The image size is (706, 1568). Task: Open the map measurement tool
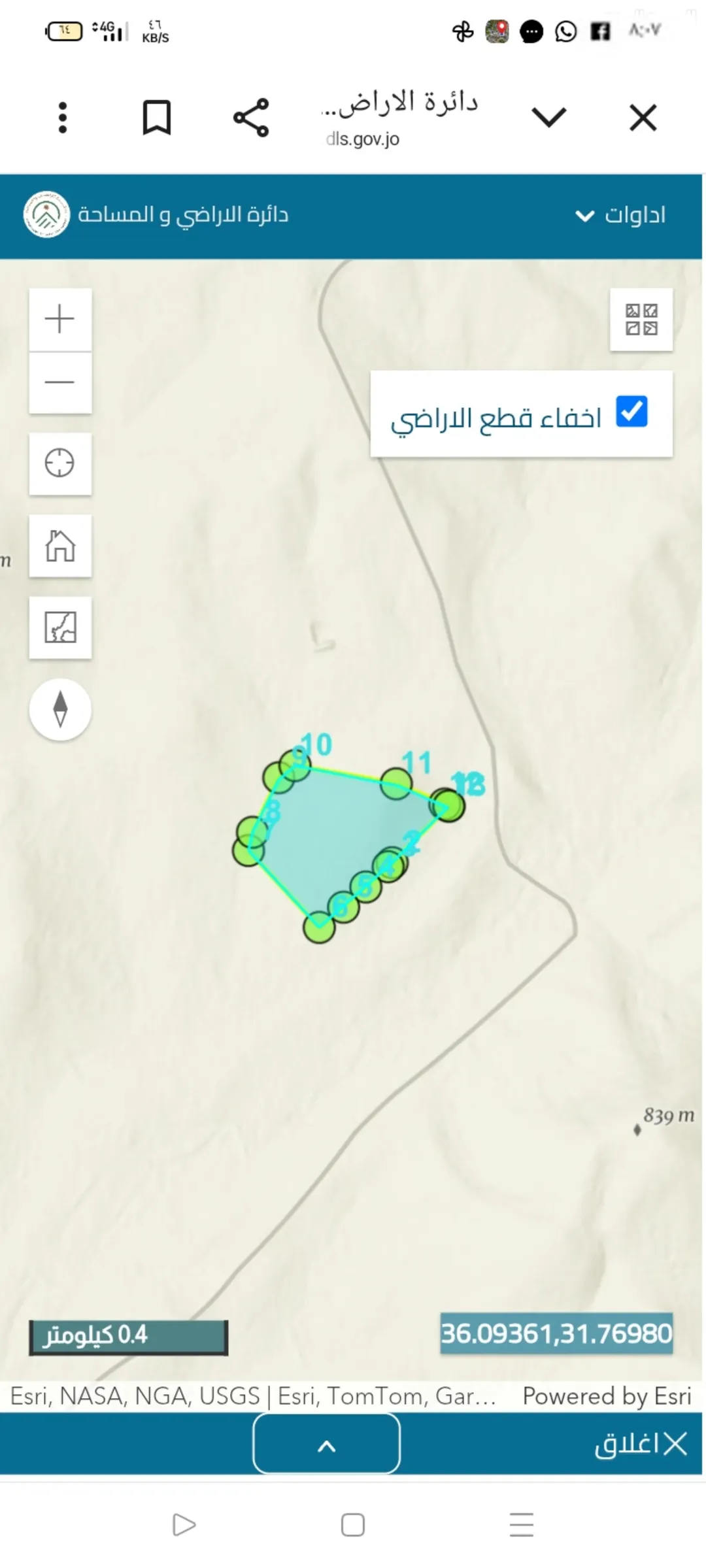(60, 627)
